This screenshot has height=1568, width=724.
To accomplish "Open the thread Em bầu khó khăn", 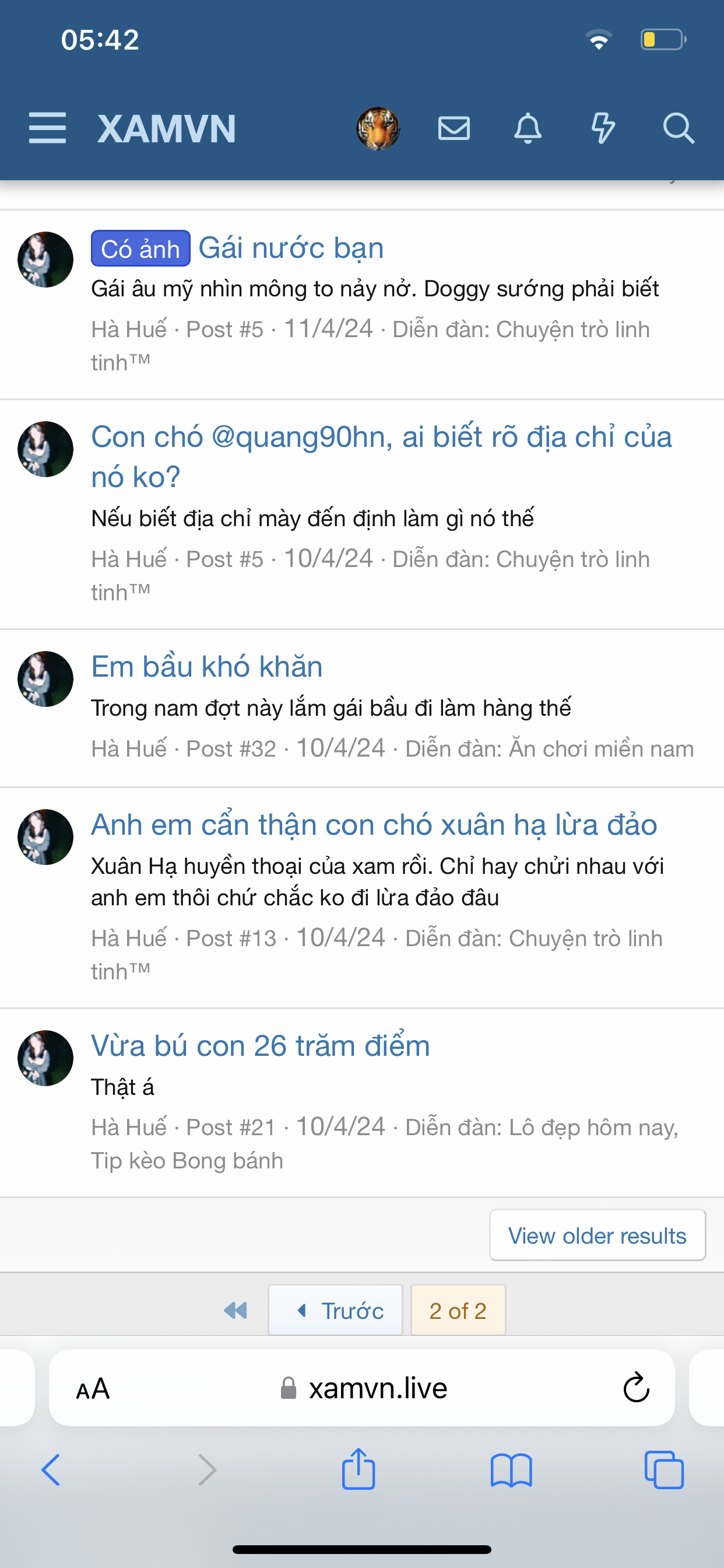I will tap(207, 667).
